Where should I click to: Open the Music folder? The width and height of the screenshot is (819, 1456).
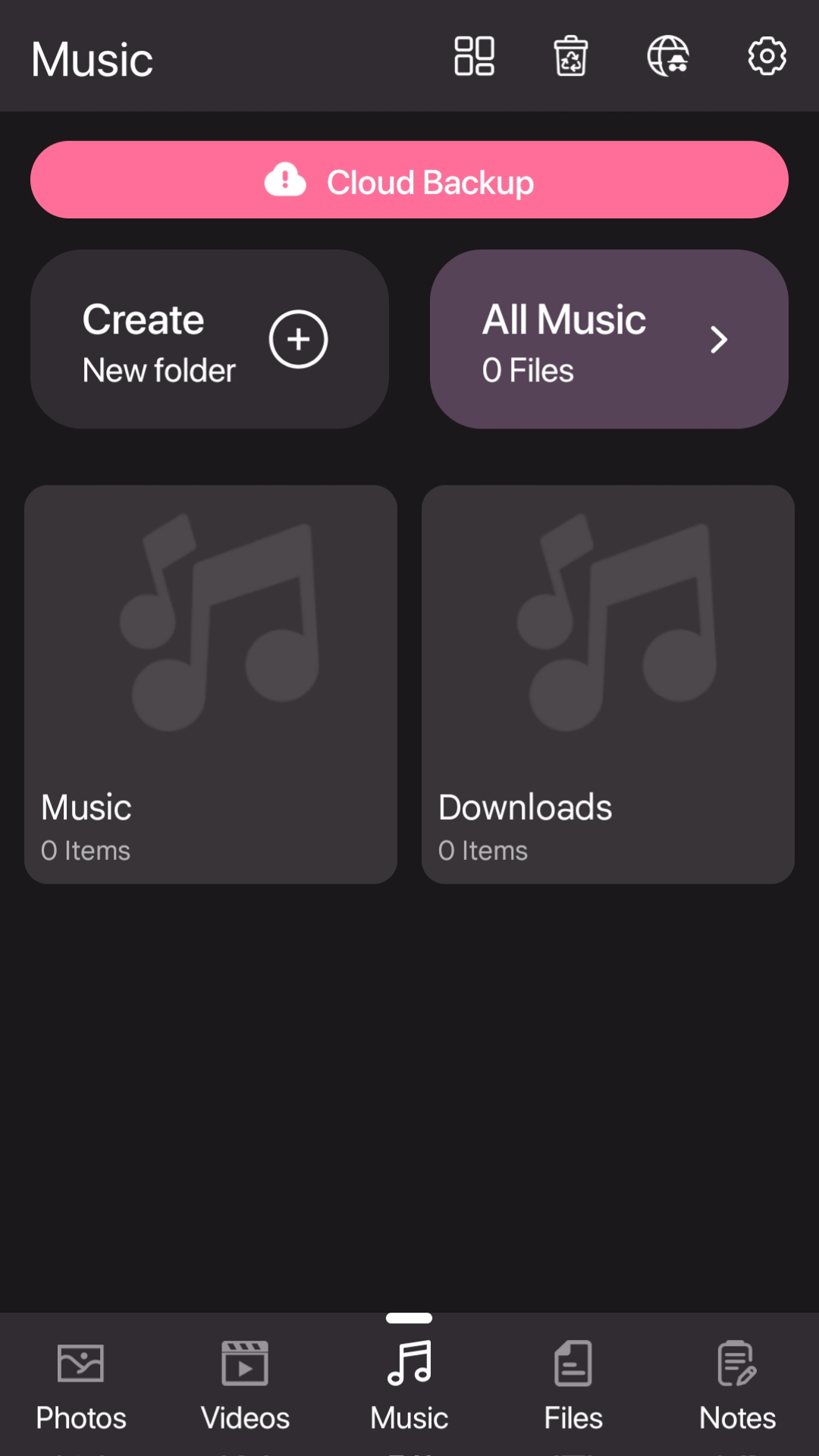(x=211, y=682)
